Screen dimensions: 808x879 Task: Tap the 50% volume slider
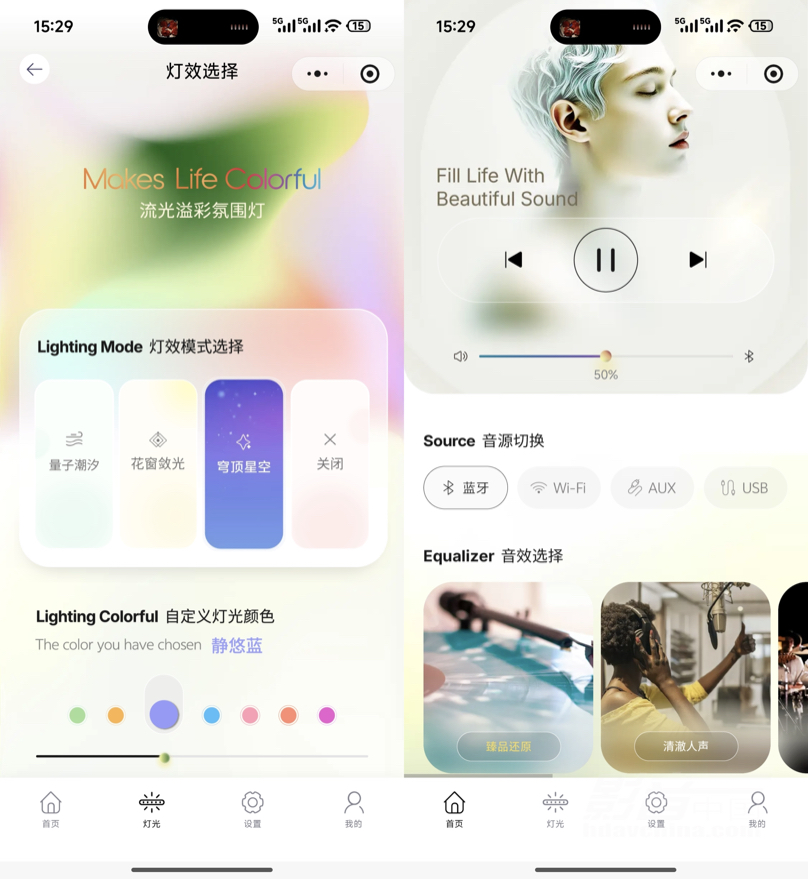[x=605, y=356]
